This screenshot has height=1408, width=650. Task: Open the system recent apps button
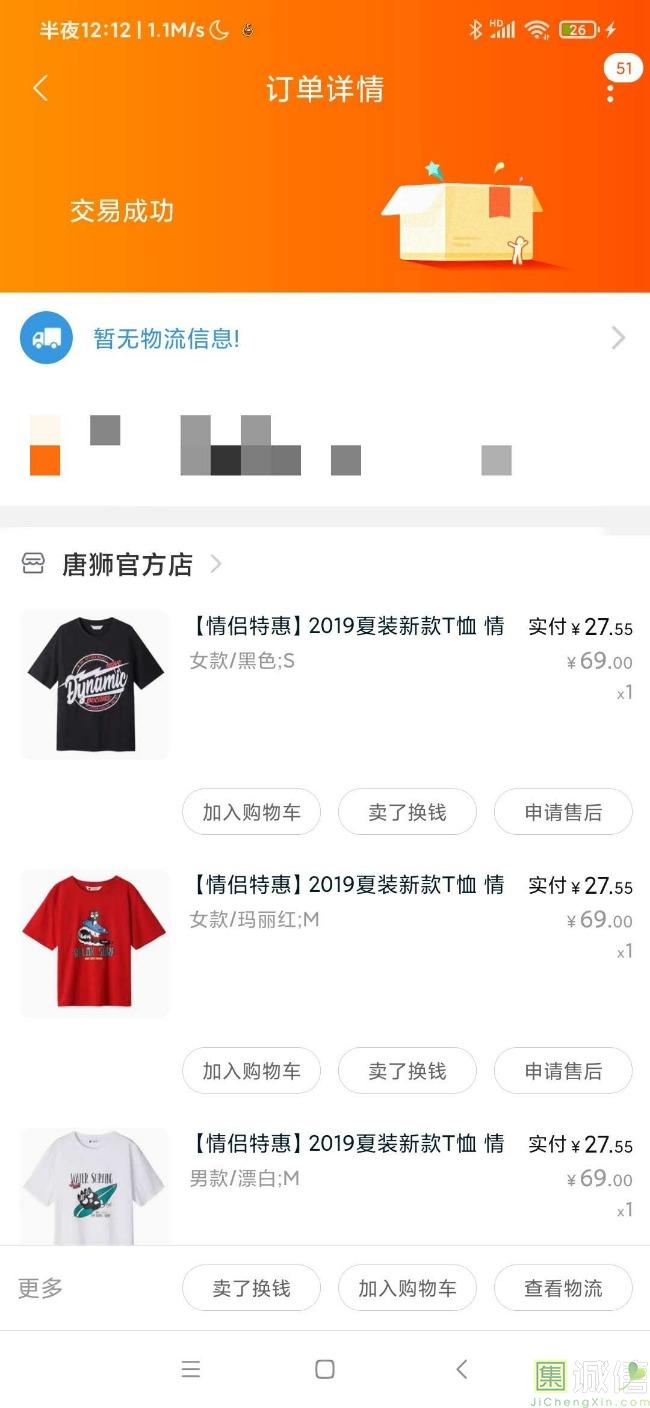pos(191,1369)
